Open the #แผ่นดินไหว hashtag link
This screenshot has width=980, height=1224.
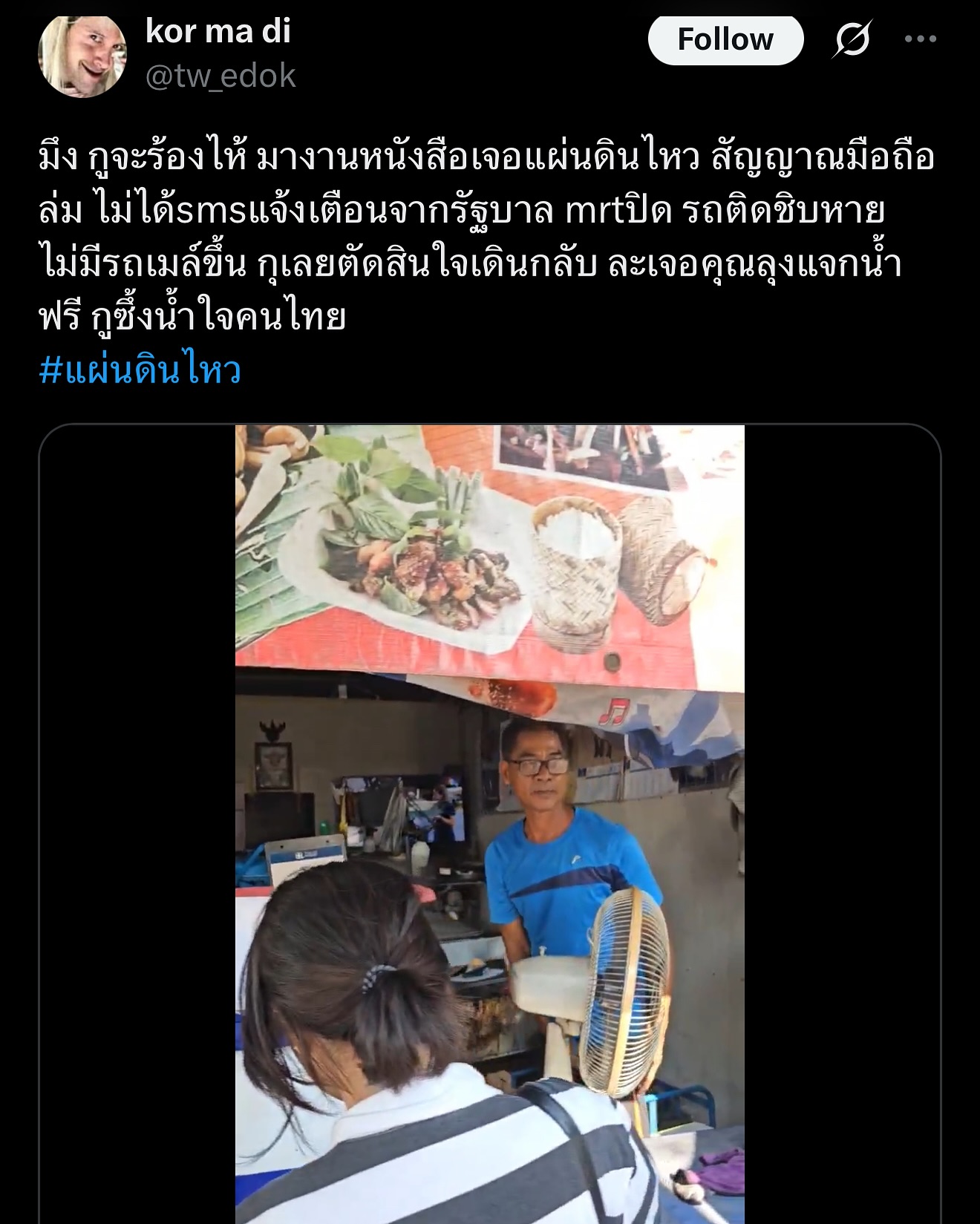pos(140,370)
